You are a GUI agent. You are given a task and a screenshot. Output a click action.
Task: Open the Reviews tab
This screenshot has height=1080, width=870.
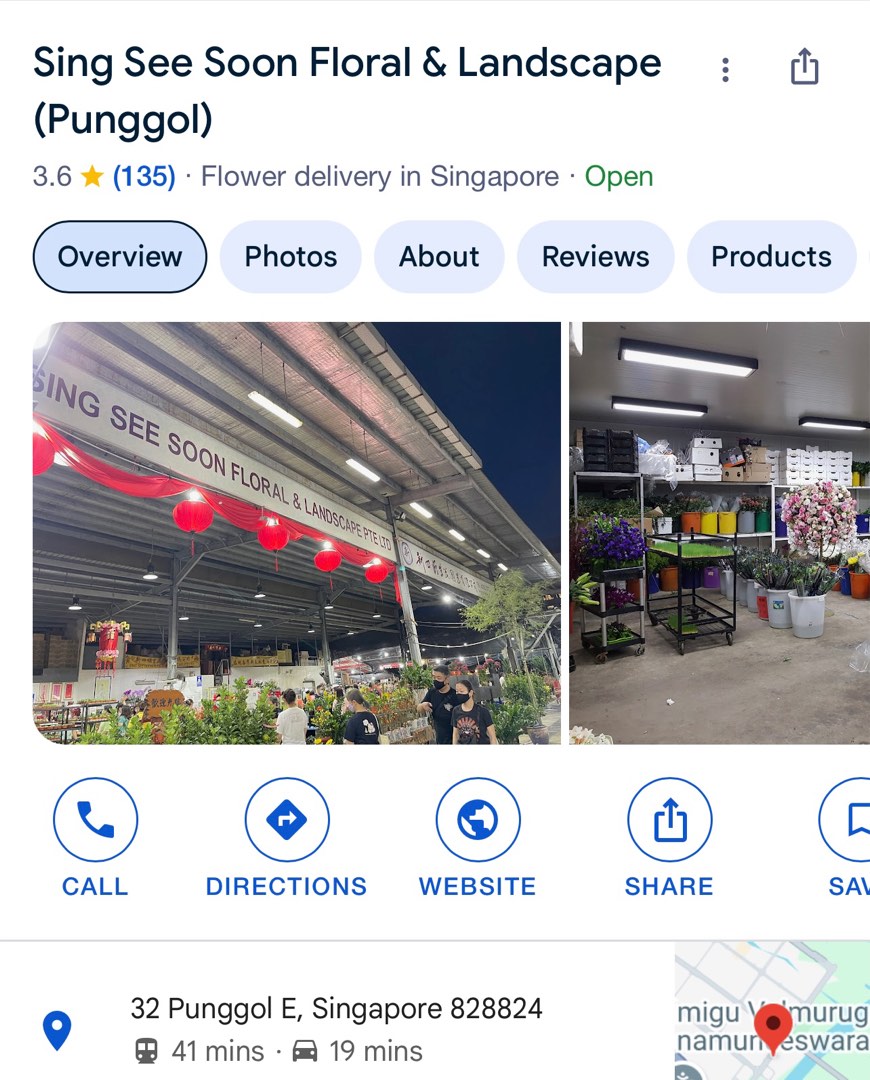[x=595, y=256]
